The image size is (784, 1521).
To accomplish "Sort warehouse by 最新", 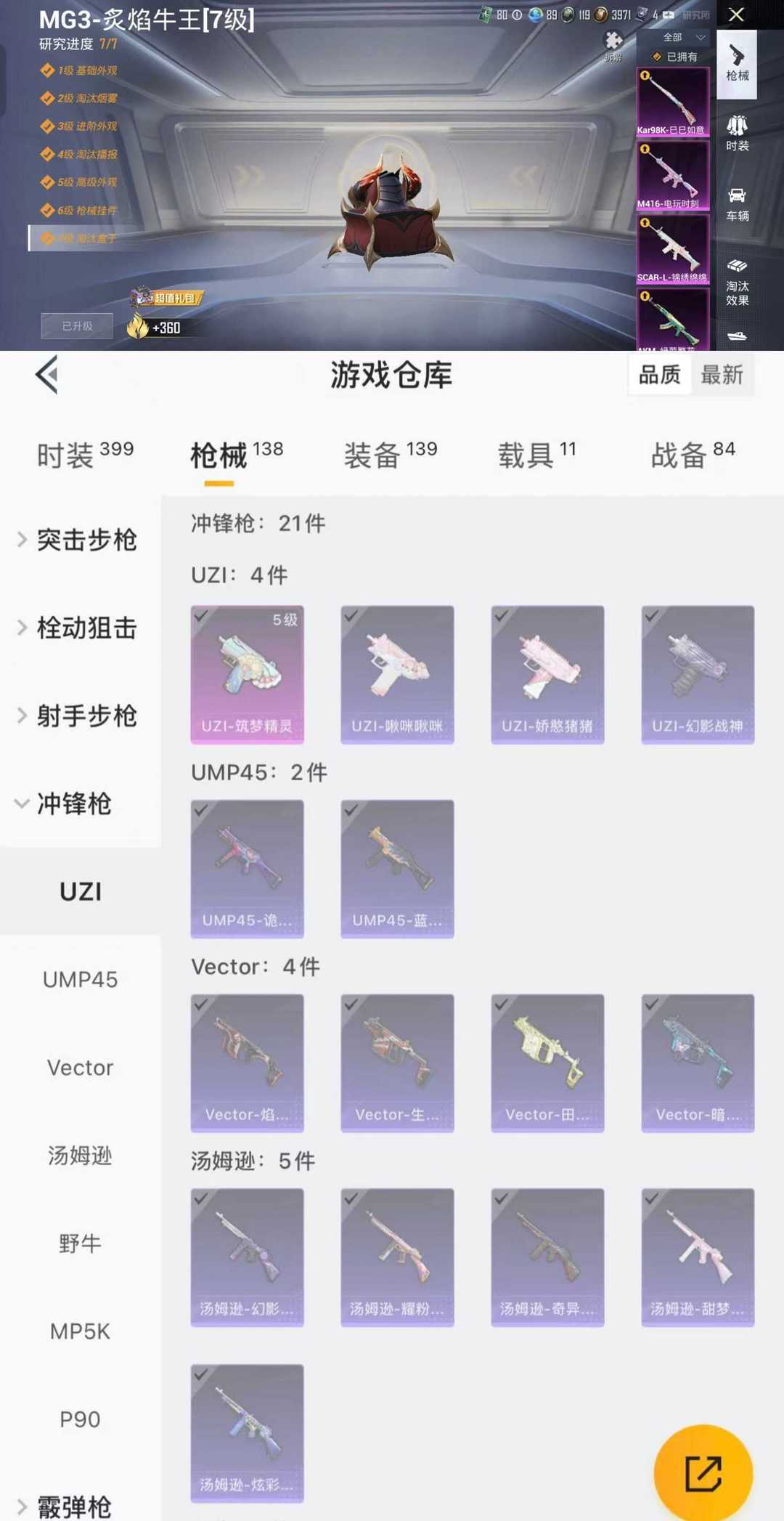I will 722,375.
